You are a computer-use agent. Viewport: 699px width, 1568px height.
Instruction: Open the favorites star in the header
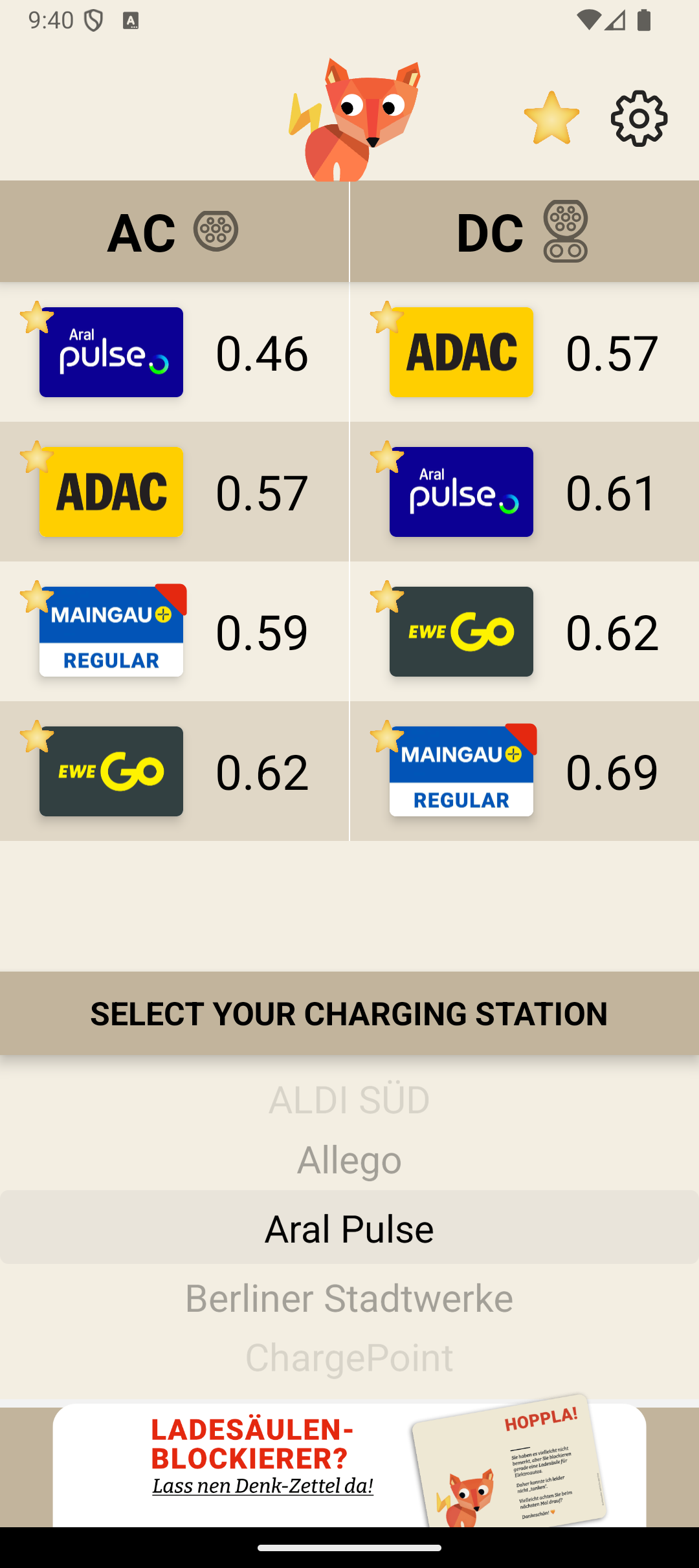(551, 118)
